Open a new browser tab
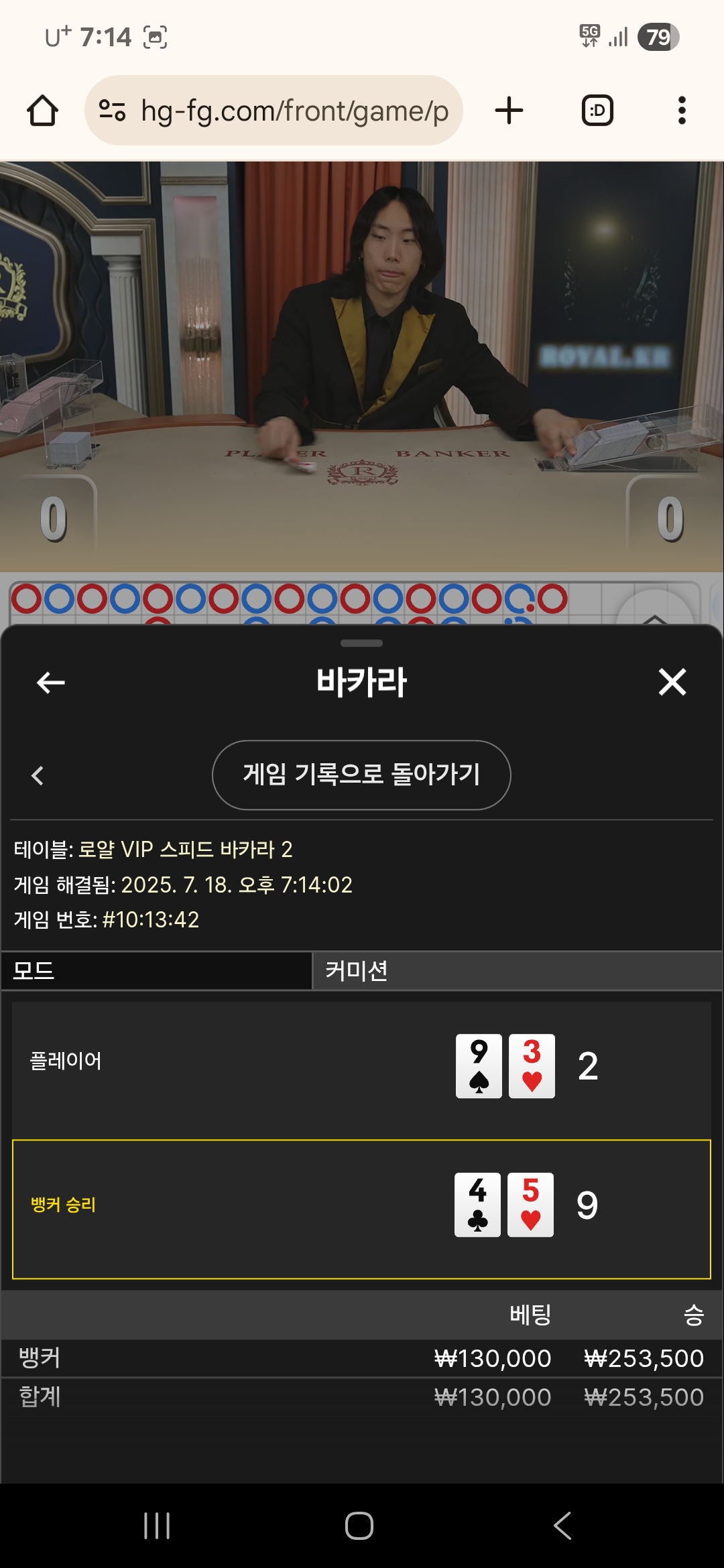This screenshot has height=1568, width=724. [x=509, y=111]
